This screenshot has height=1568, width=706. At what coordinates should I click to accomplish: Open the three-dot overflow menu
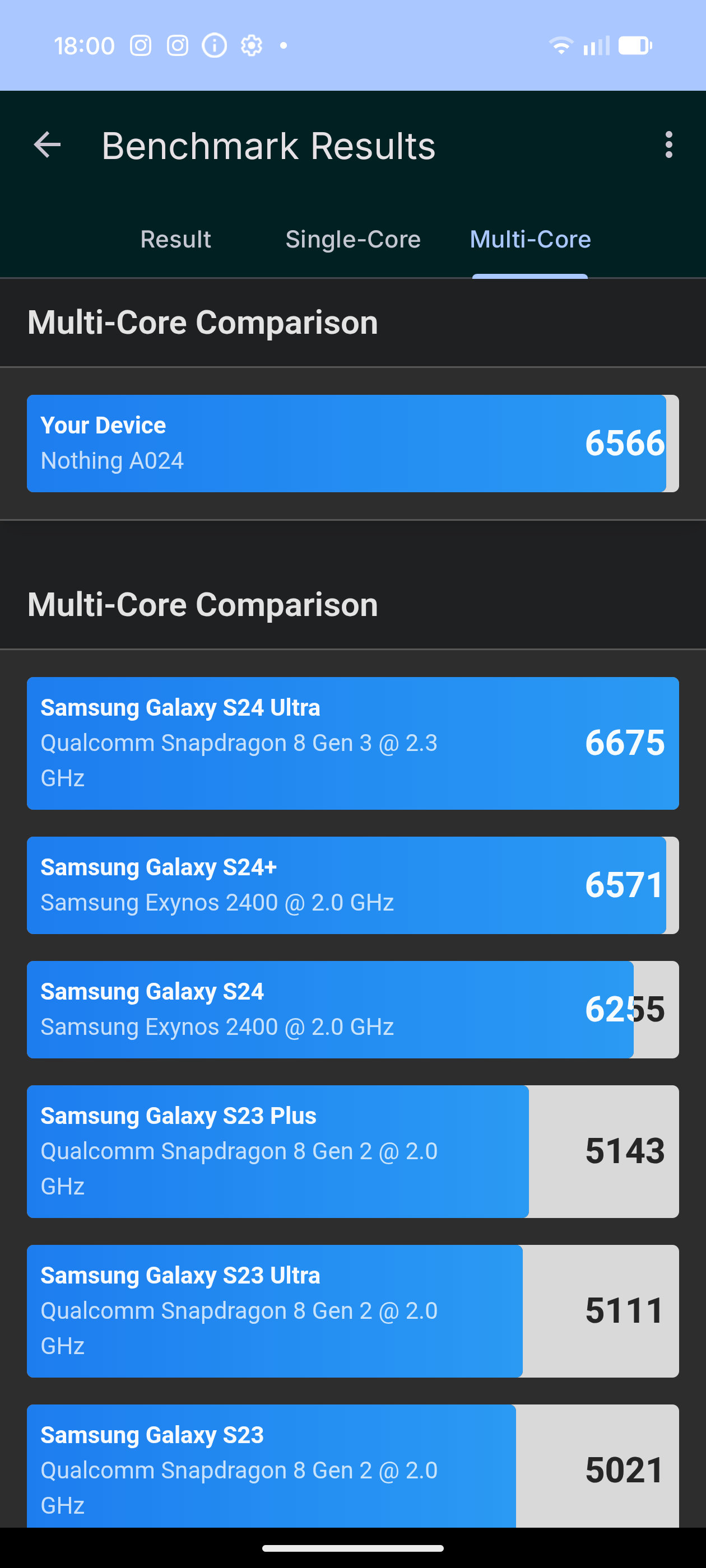(x=668, y=146)
